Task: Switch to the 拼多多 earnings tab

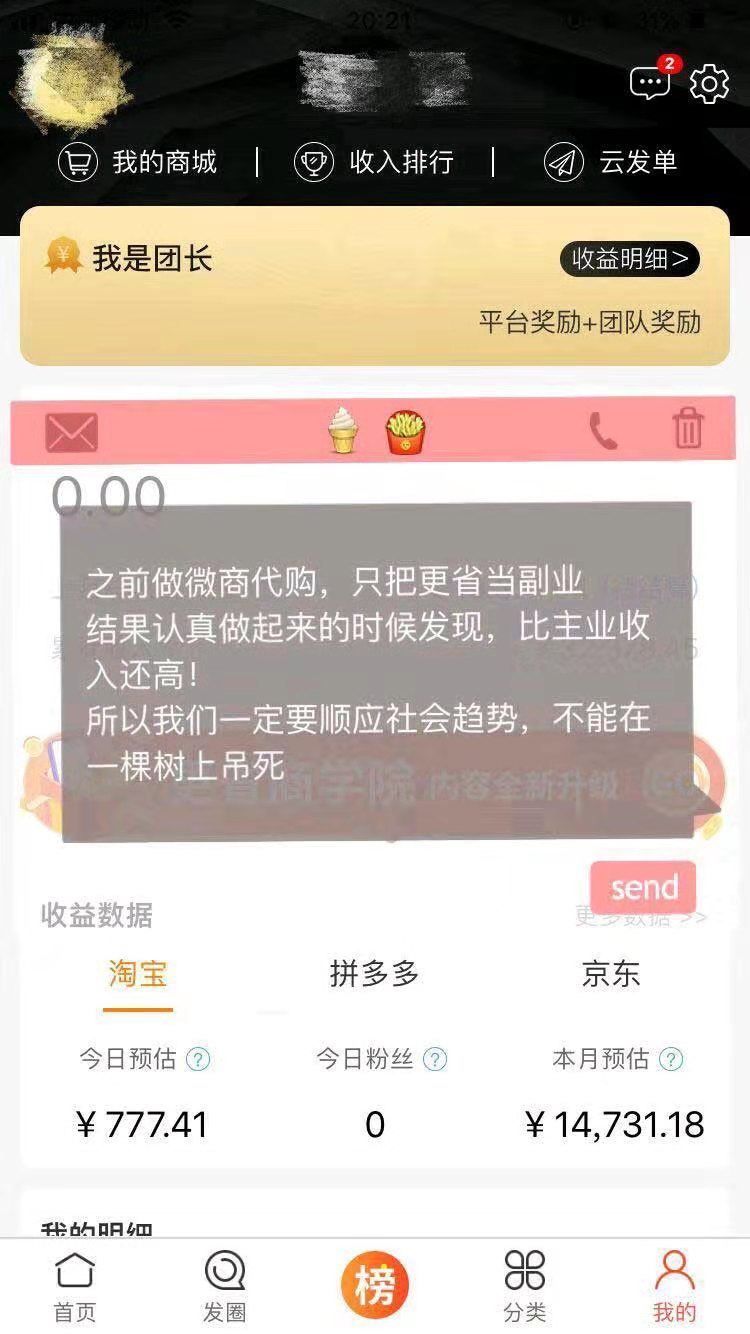Action: coord(374,974)
